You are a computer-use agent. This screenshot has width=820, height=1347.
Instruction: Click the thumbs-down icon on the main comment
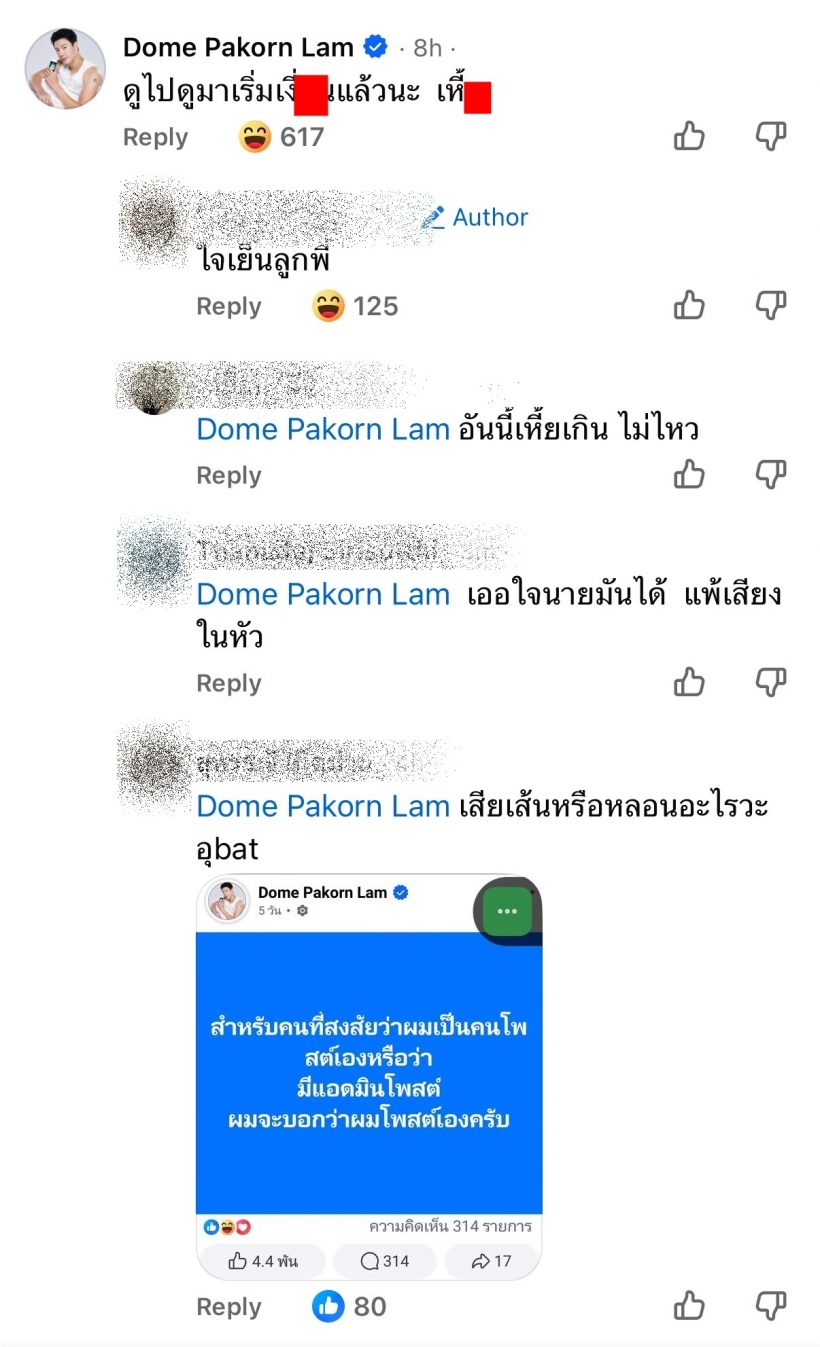tap(770, 137)
